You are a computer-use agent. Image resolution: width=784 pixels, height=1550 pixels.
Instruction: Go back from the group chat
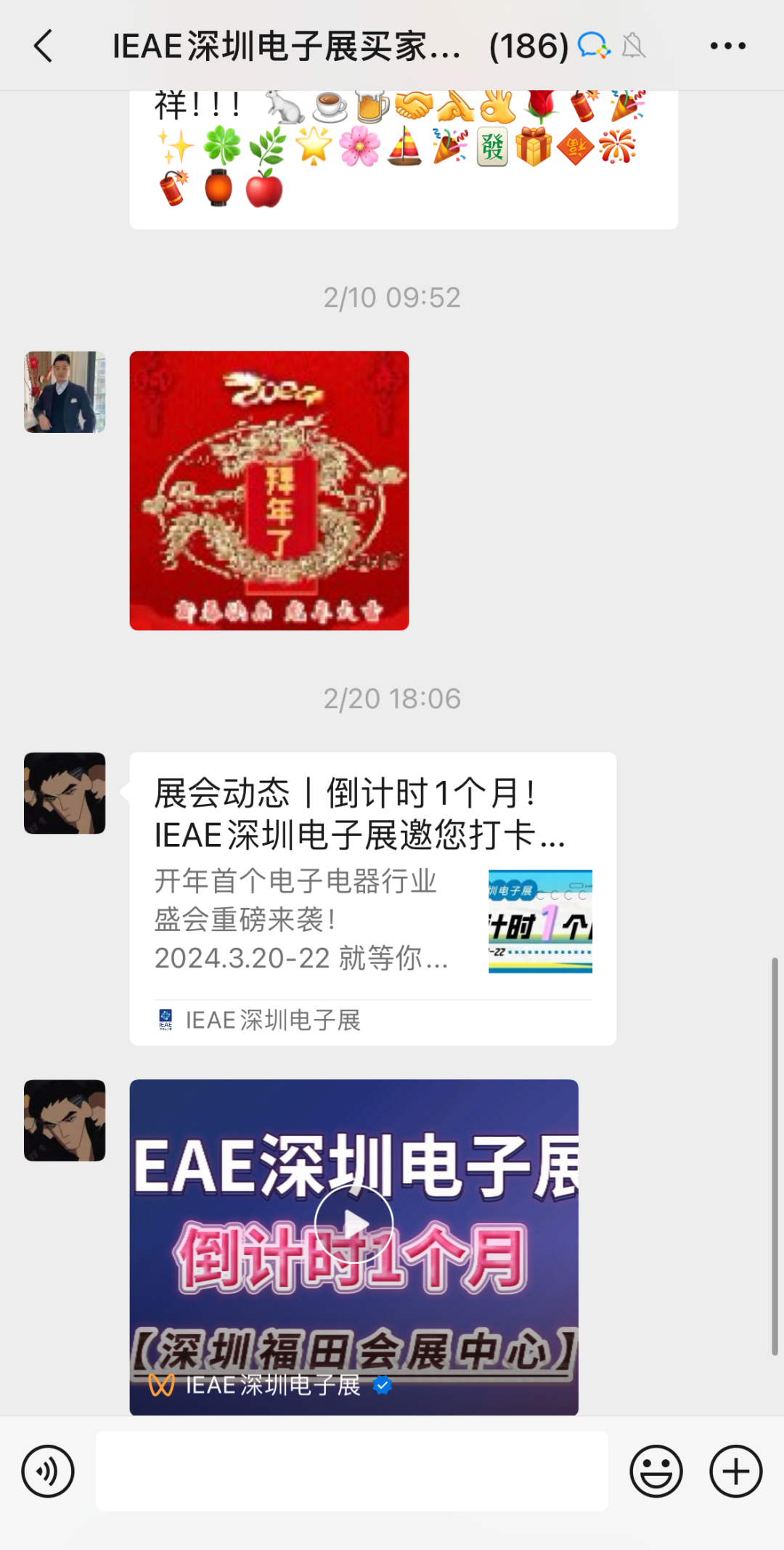click(44, 46)
